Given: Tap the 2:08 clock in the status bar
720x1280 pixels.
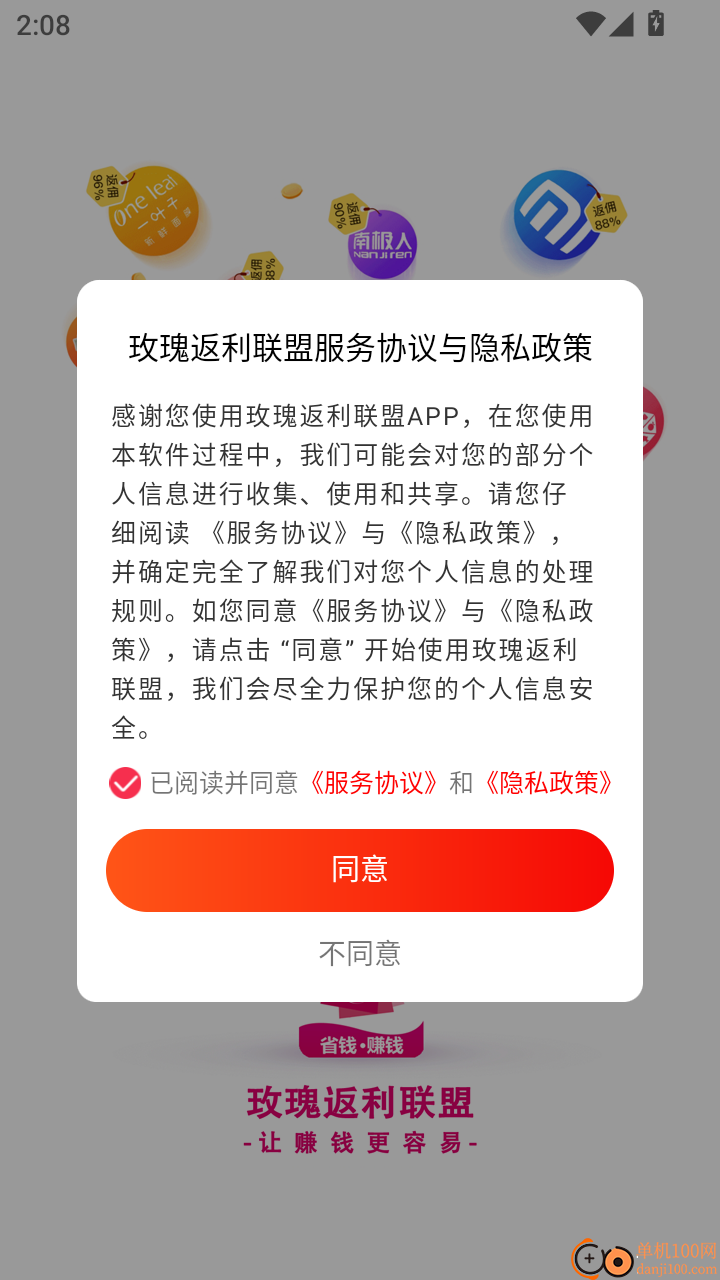Looking at the screenshot, I should (41, 25).
